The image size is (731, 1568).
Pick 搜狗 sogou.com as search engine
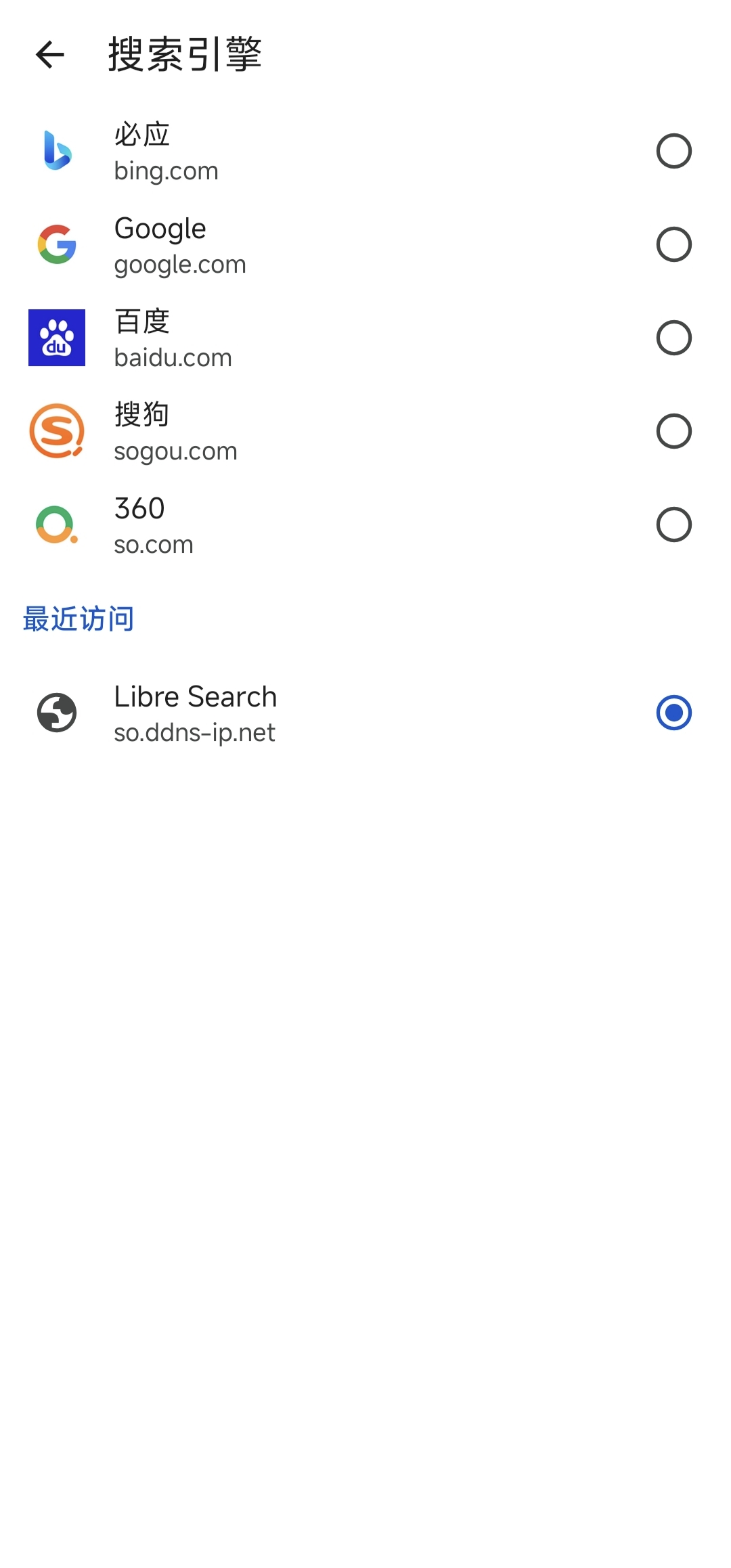365,431
